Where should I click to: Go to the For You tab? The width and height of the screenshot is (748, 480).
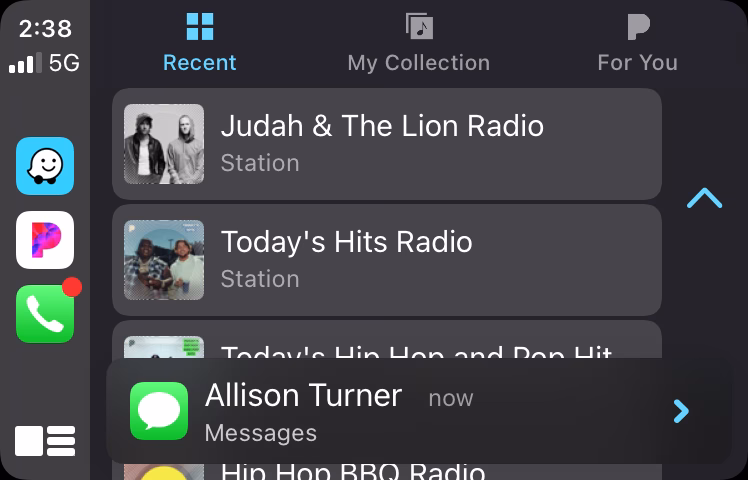click(637, 44)
